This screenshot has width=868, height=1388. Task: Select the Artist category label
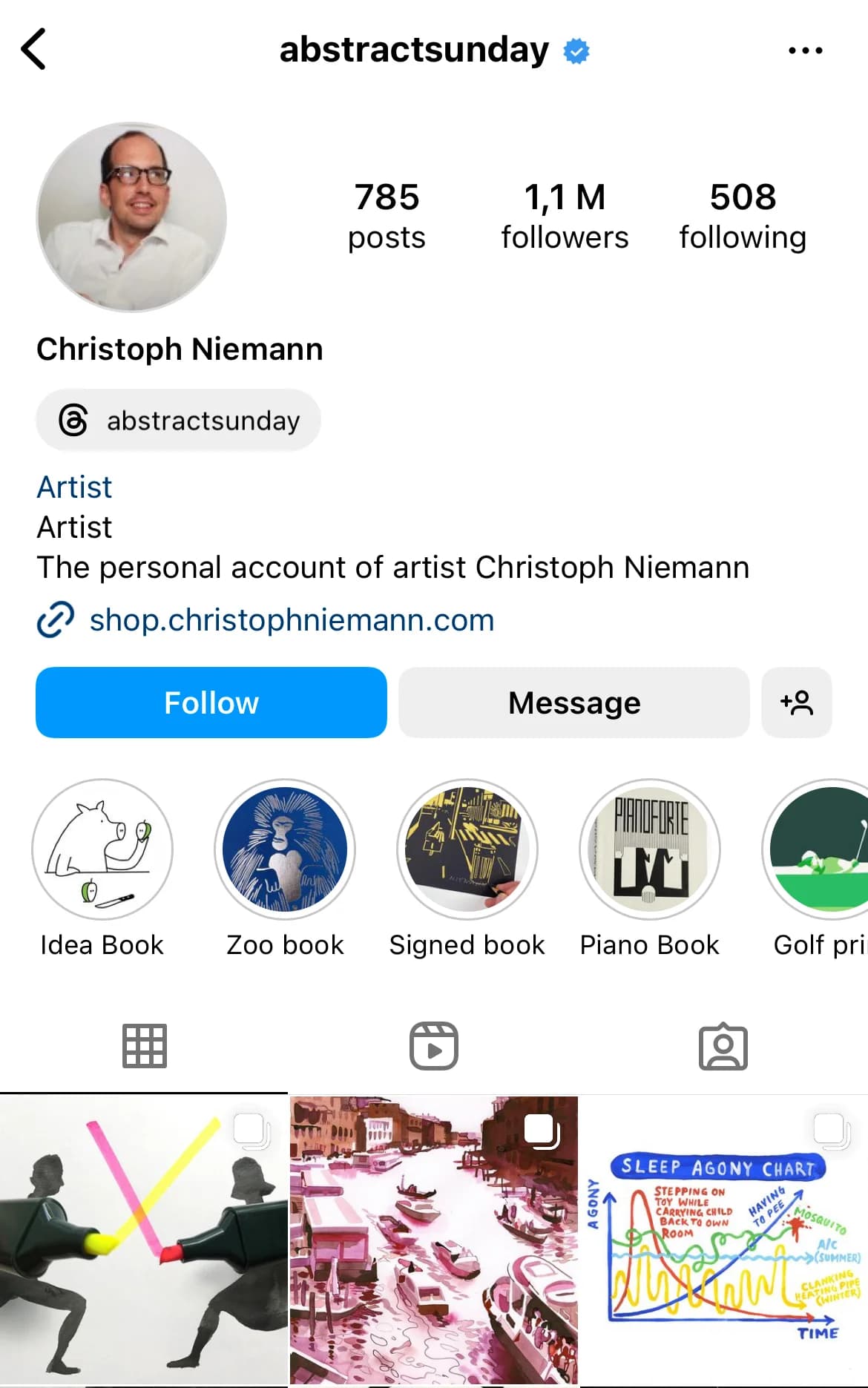74,487
